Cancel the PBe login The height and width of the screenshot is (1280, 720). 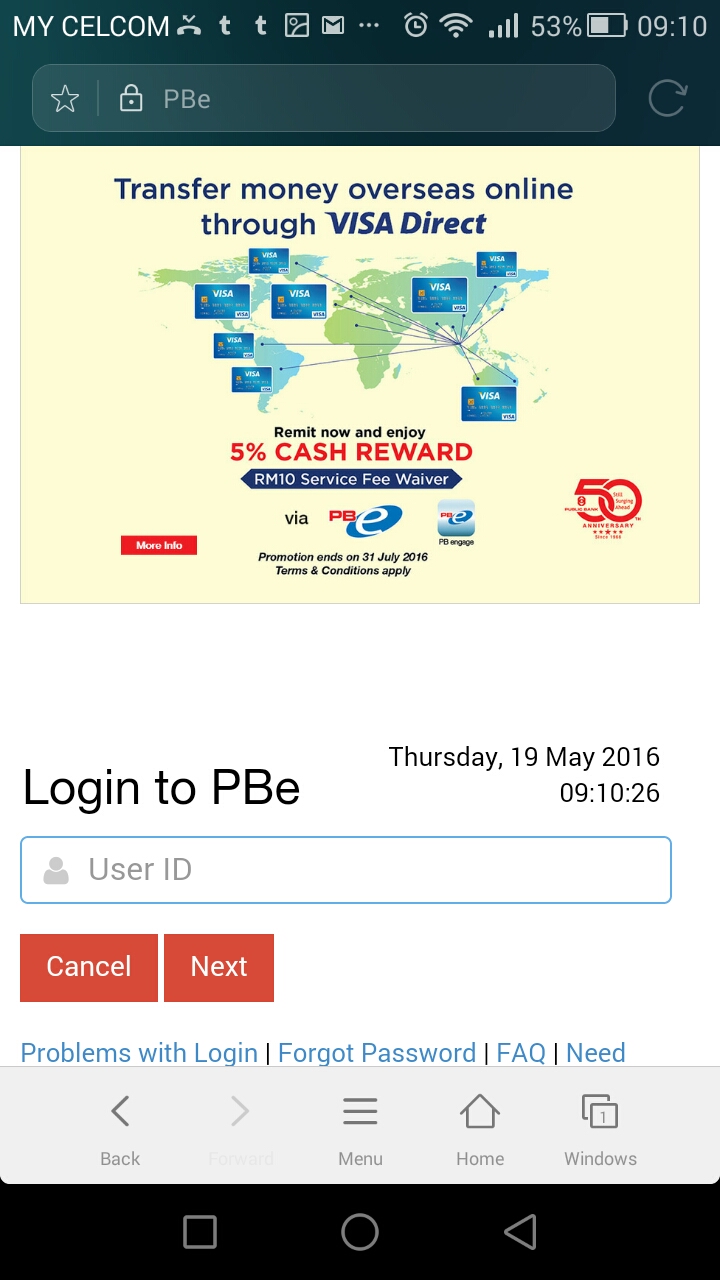(89, 967)
